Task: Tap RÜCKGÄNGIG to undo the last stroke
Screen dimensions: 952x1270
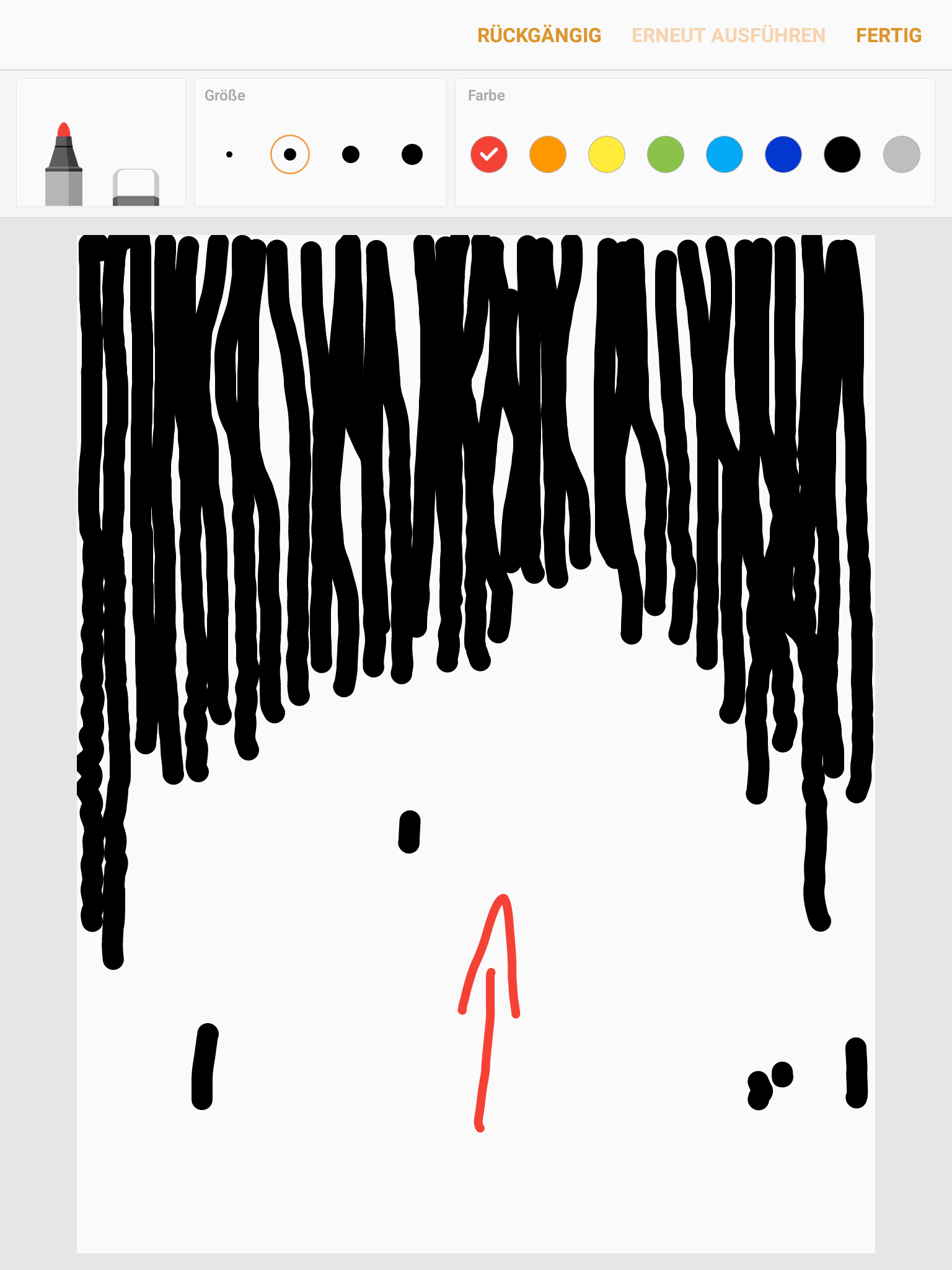Action: click(x=539, y=35)
